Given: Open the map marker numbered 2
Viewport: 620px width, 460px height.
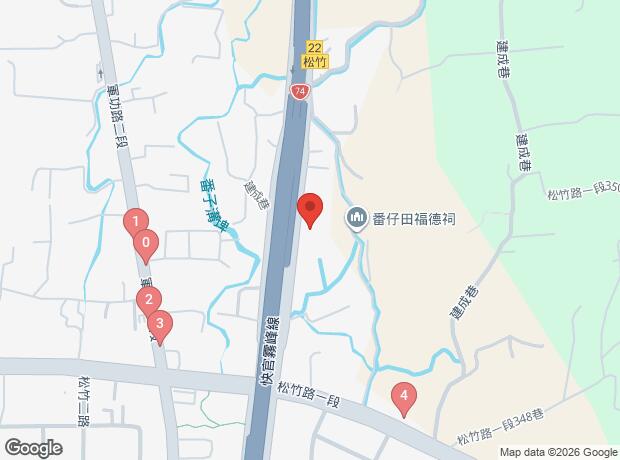Looking at the screenshot, I should click(148, 299).
